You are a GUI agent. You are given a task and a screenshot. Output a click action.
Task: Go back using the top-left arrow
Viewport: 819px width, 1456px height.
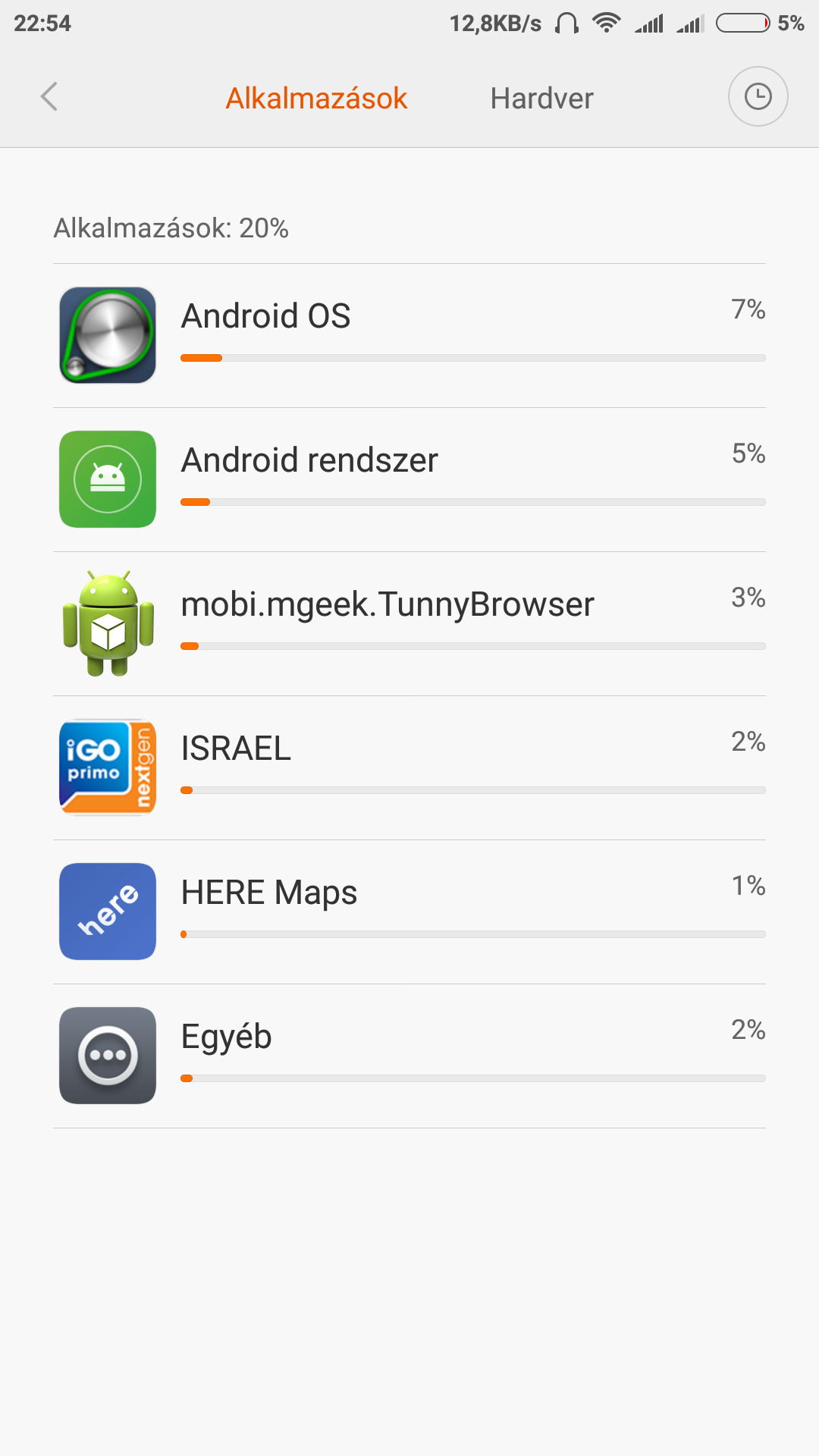click(x=49, y=97)
